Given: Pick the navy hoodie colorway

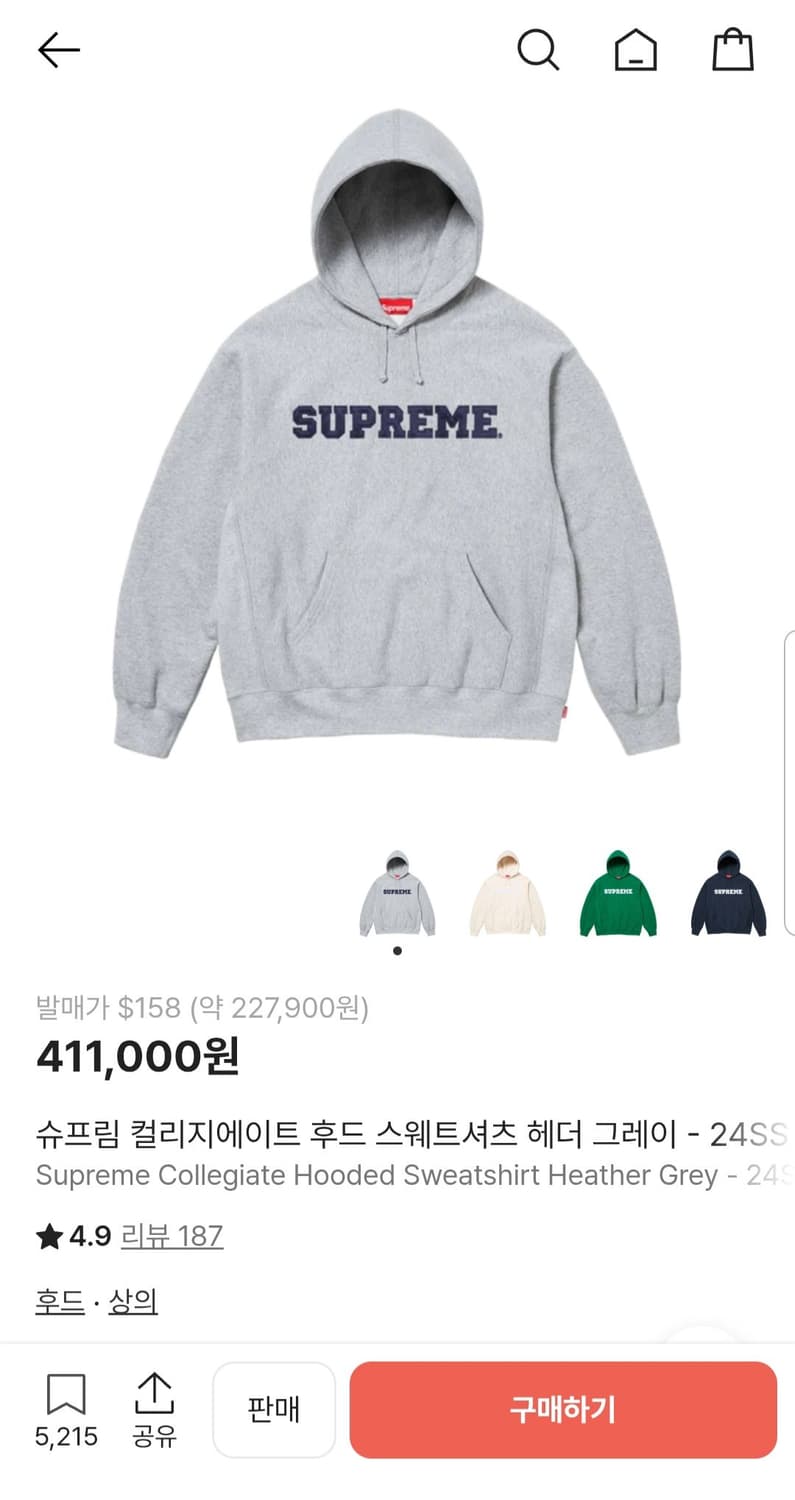Looking at the screenshot, I should tap(729, 893).
